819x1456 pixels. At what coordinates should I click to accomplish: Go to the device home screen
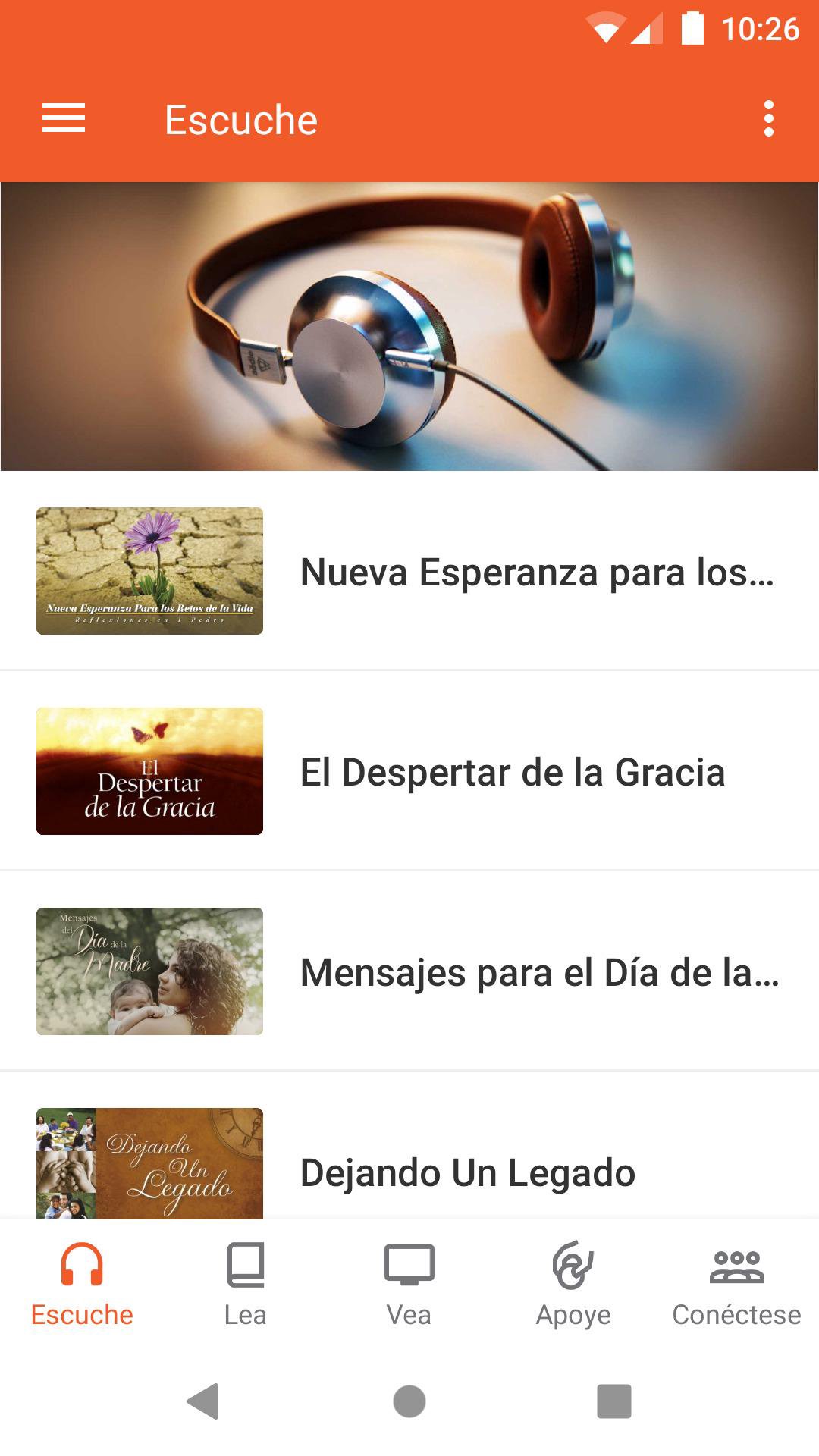(409, 1401)
